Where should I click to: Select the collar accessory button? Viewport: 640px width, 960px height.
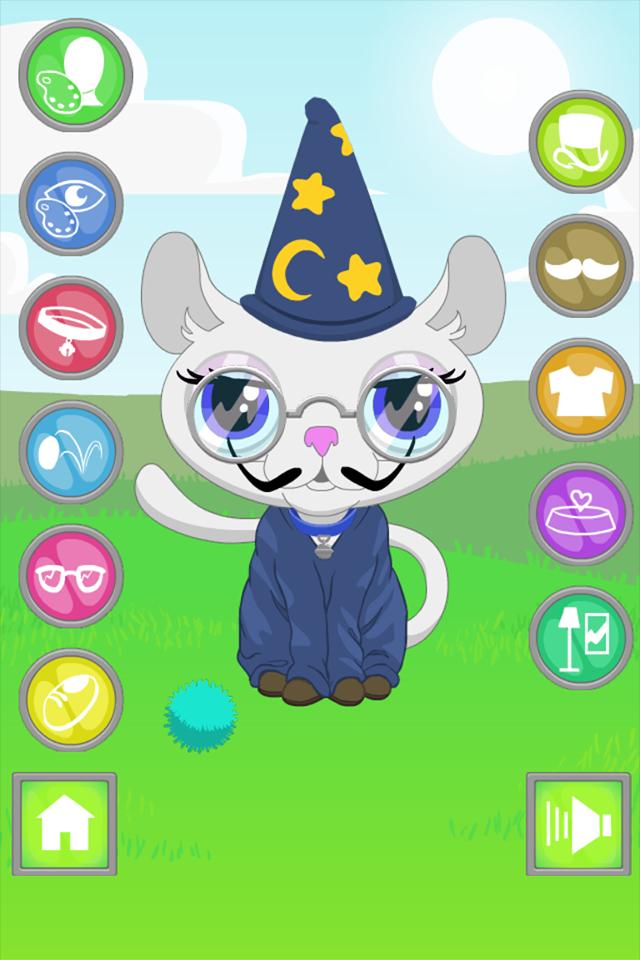coord(69,327)
